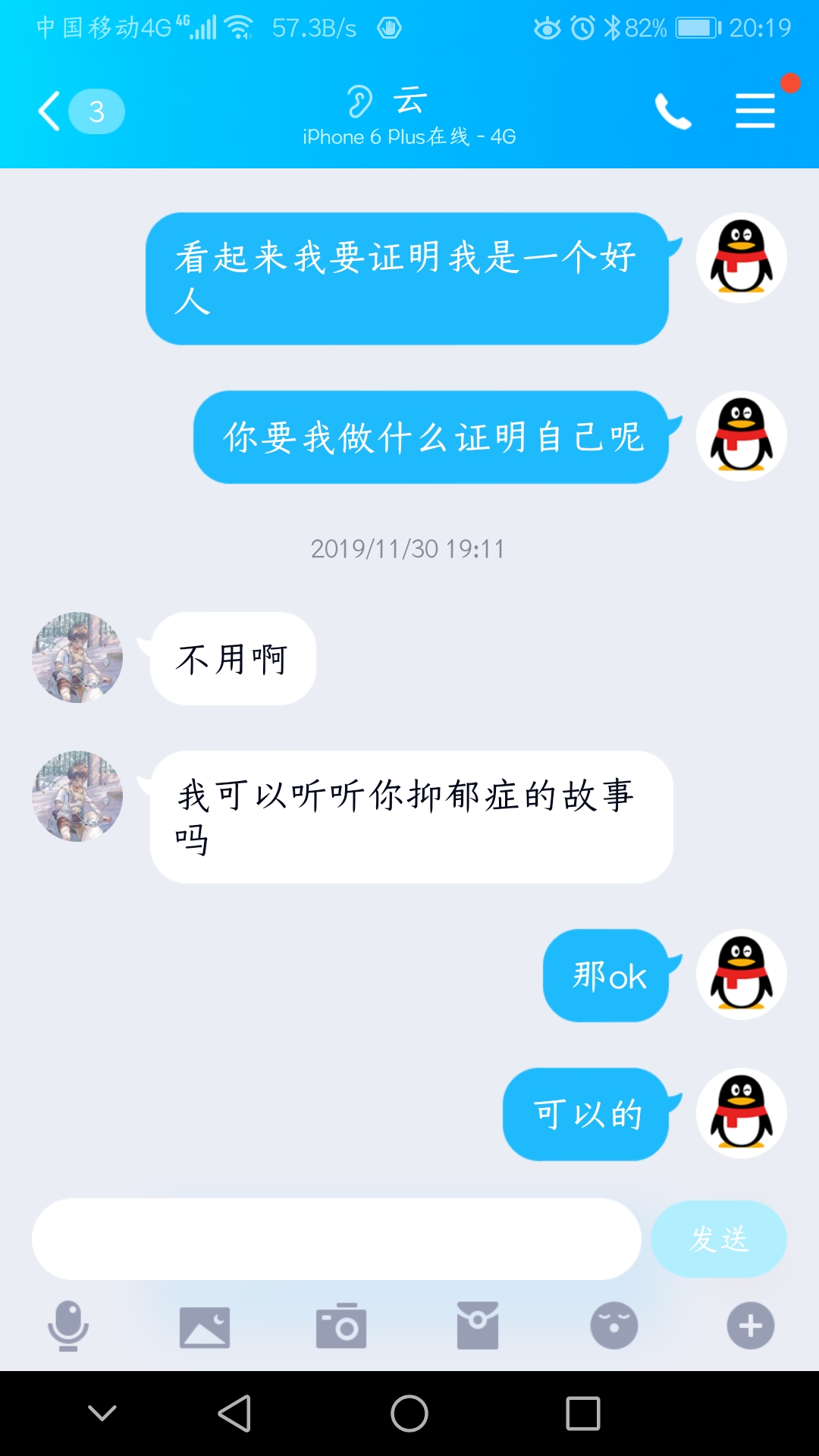Open the chat settings menu
The height and width of the screenshot is (1456, 819).
[x=755, y=111]
